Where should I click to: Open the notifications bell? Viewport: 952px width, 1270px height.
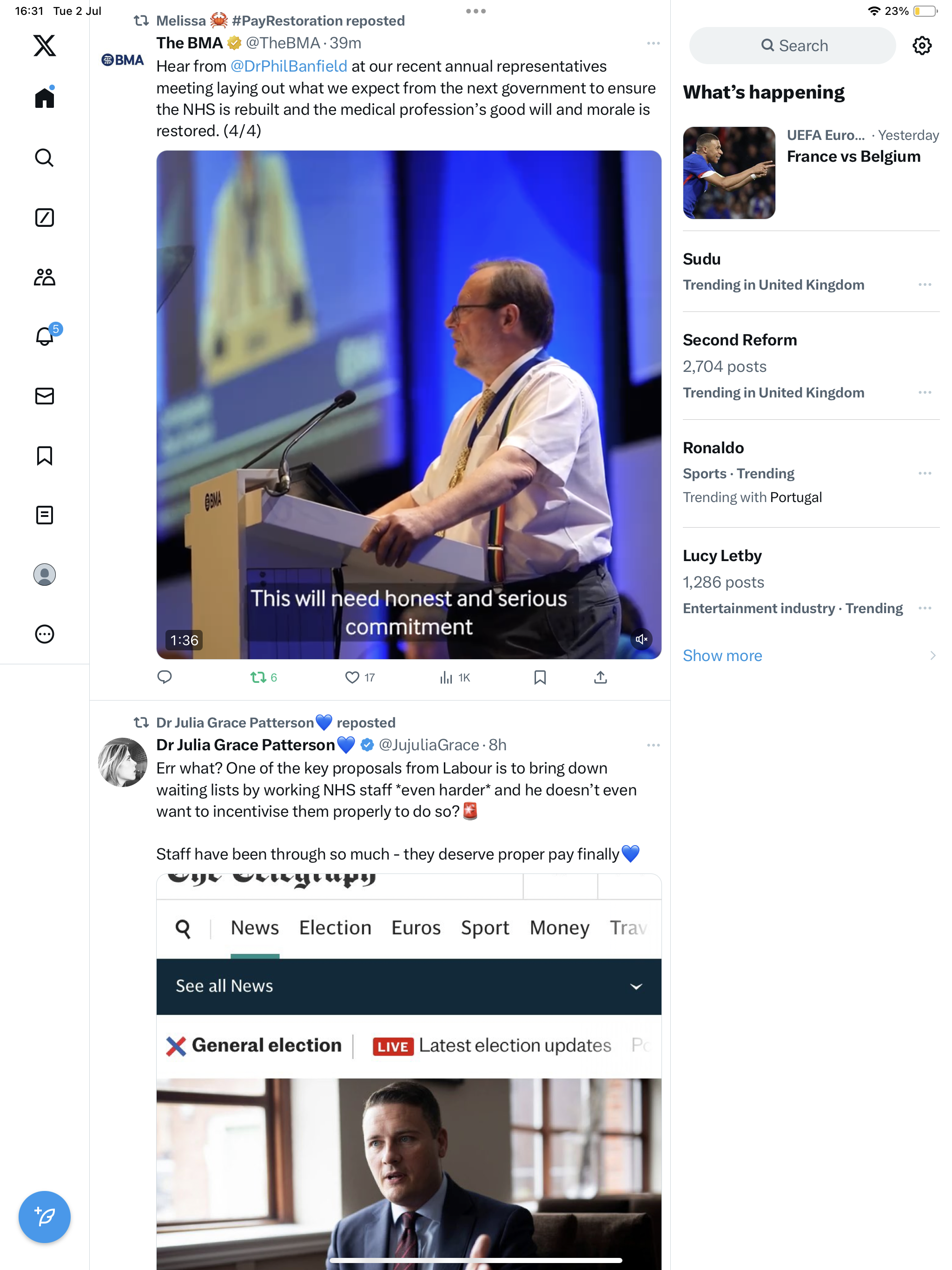[44, 337]
